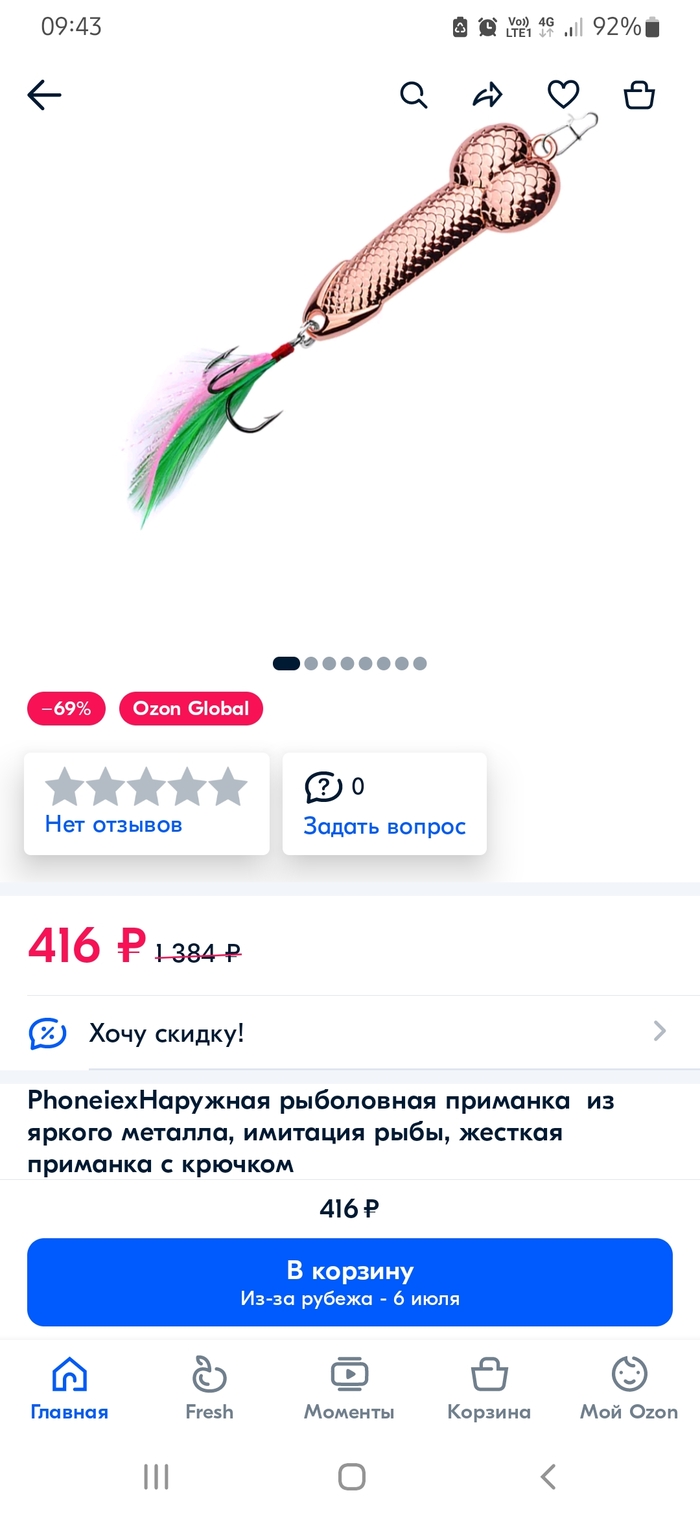This screenshot has height=1517, width=700.
Task: Add item with В корзину button
Action: (350, 1282)
